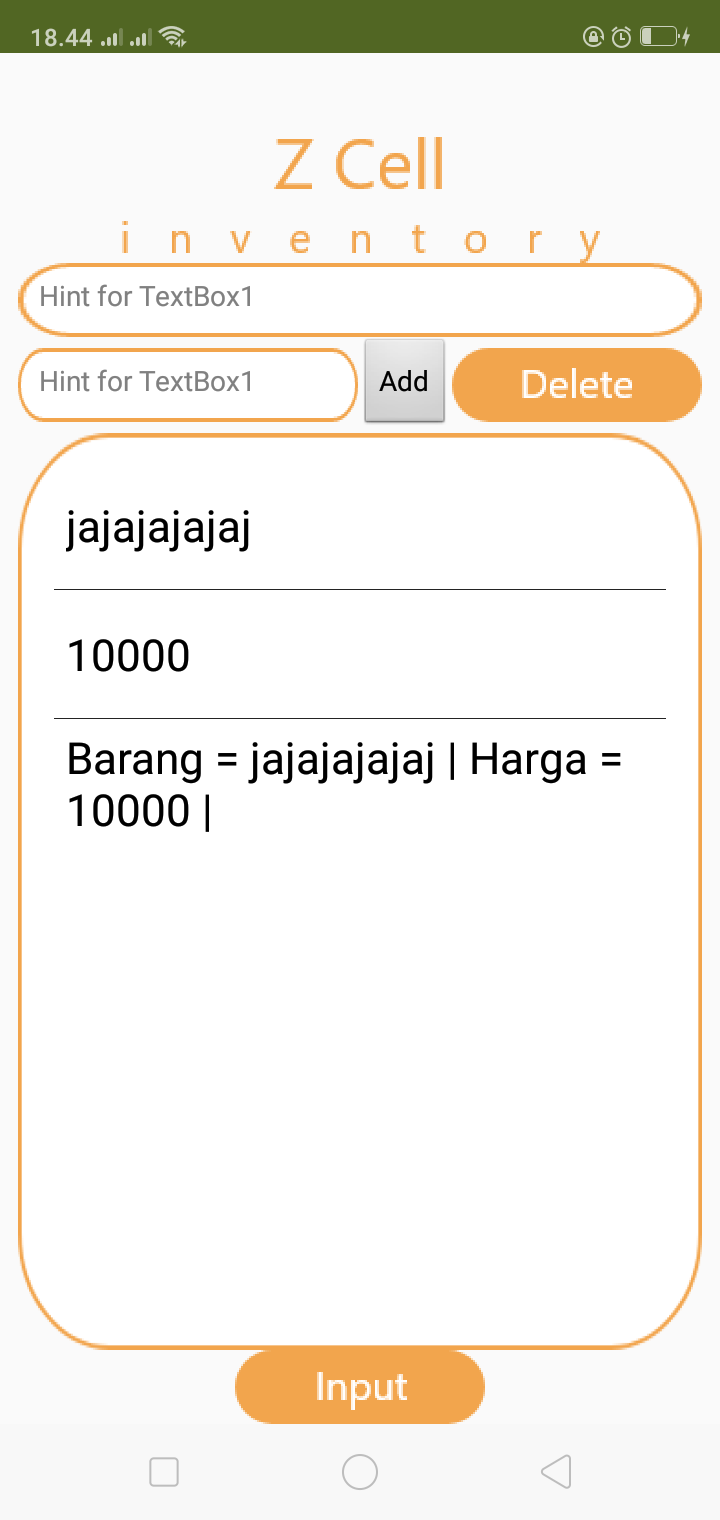Select the 10000 list item
720x1520 pixels.
(360, 655)
